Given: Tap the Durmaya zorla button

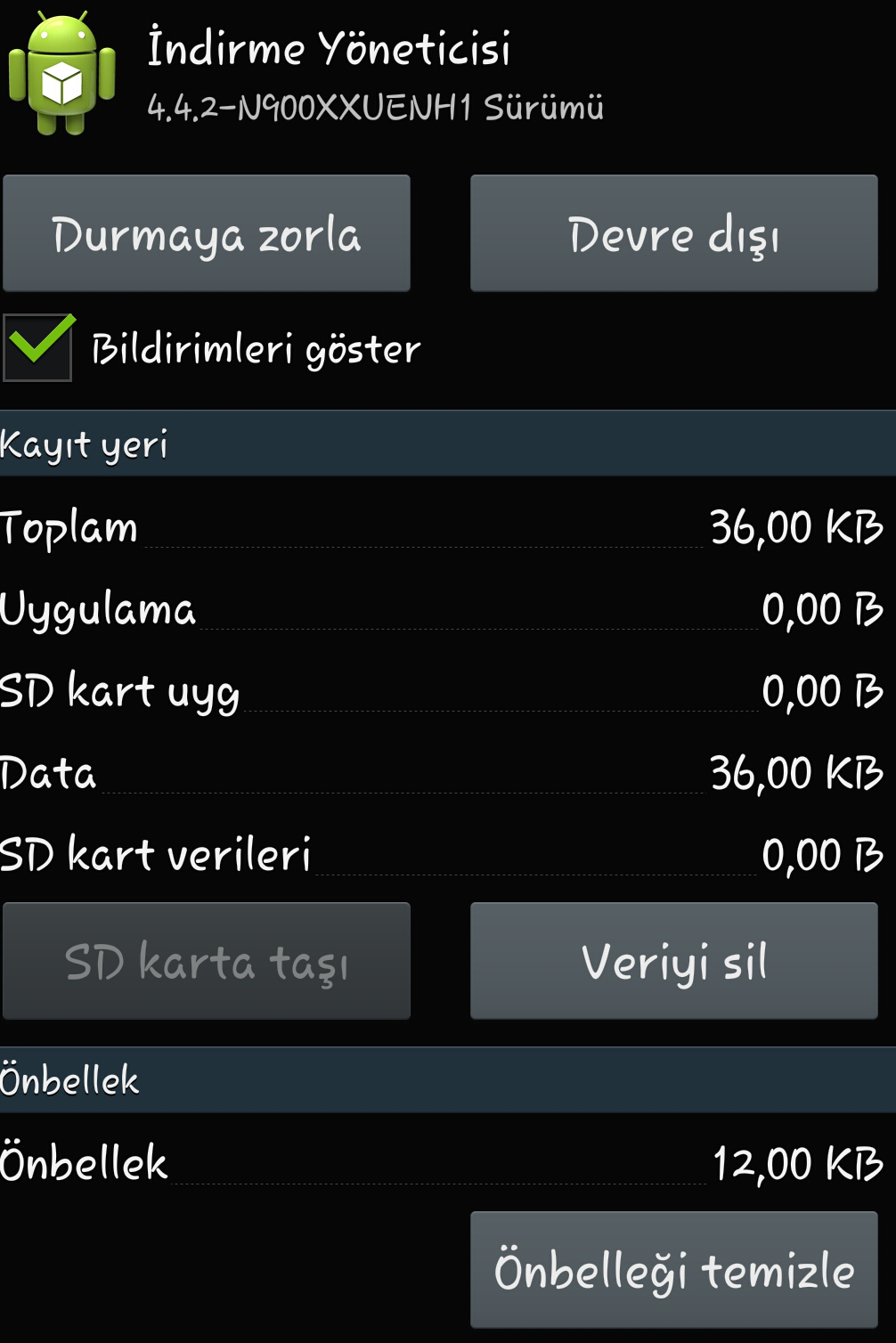Looking at the screenshot, I should coord(207,233).
